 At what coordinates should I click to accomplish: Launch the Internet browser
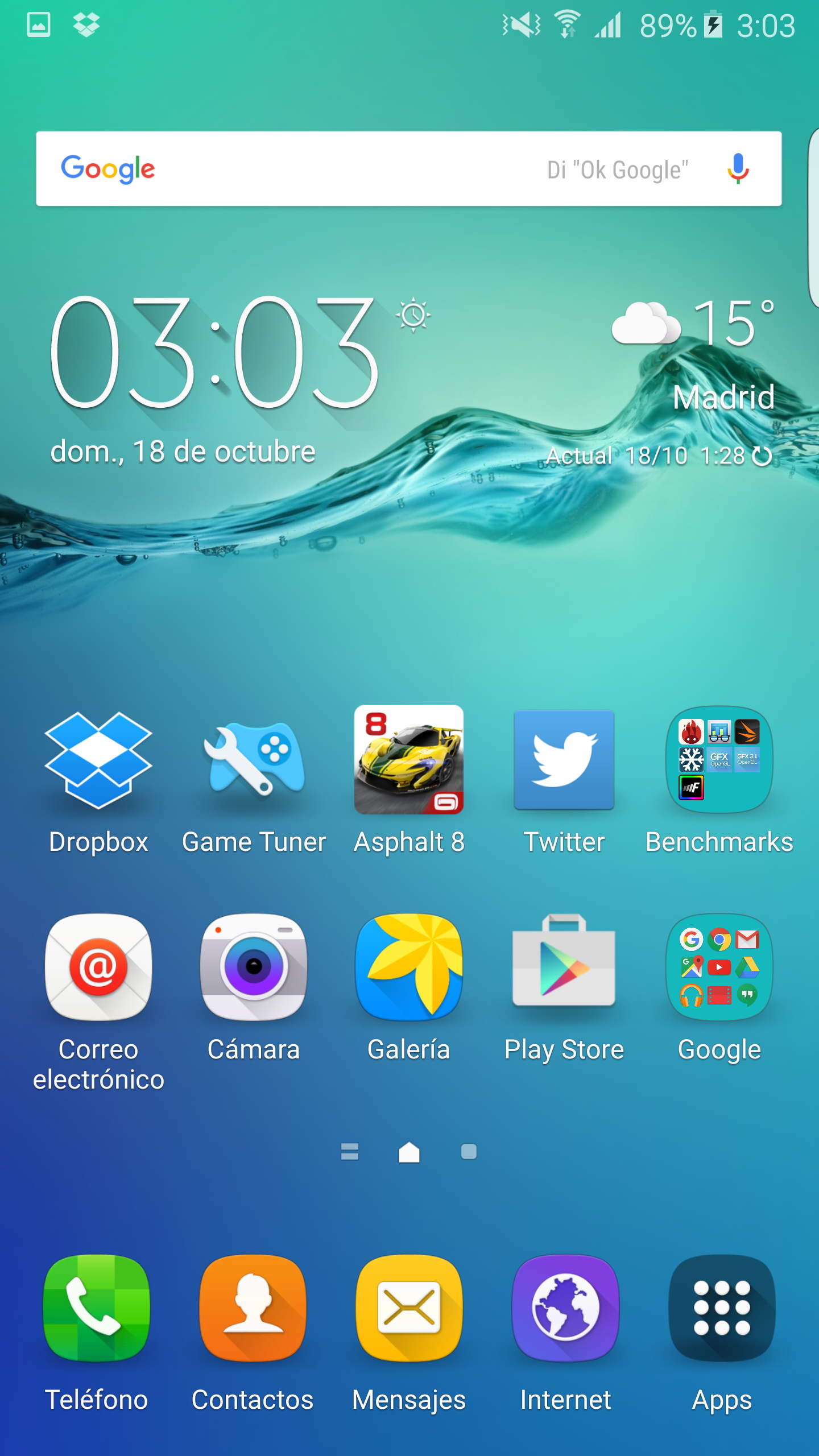pos(565,1308)
